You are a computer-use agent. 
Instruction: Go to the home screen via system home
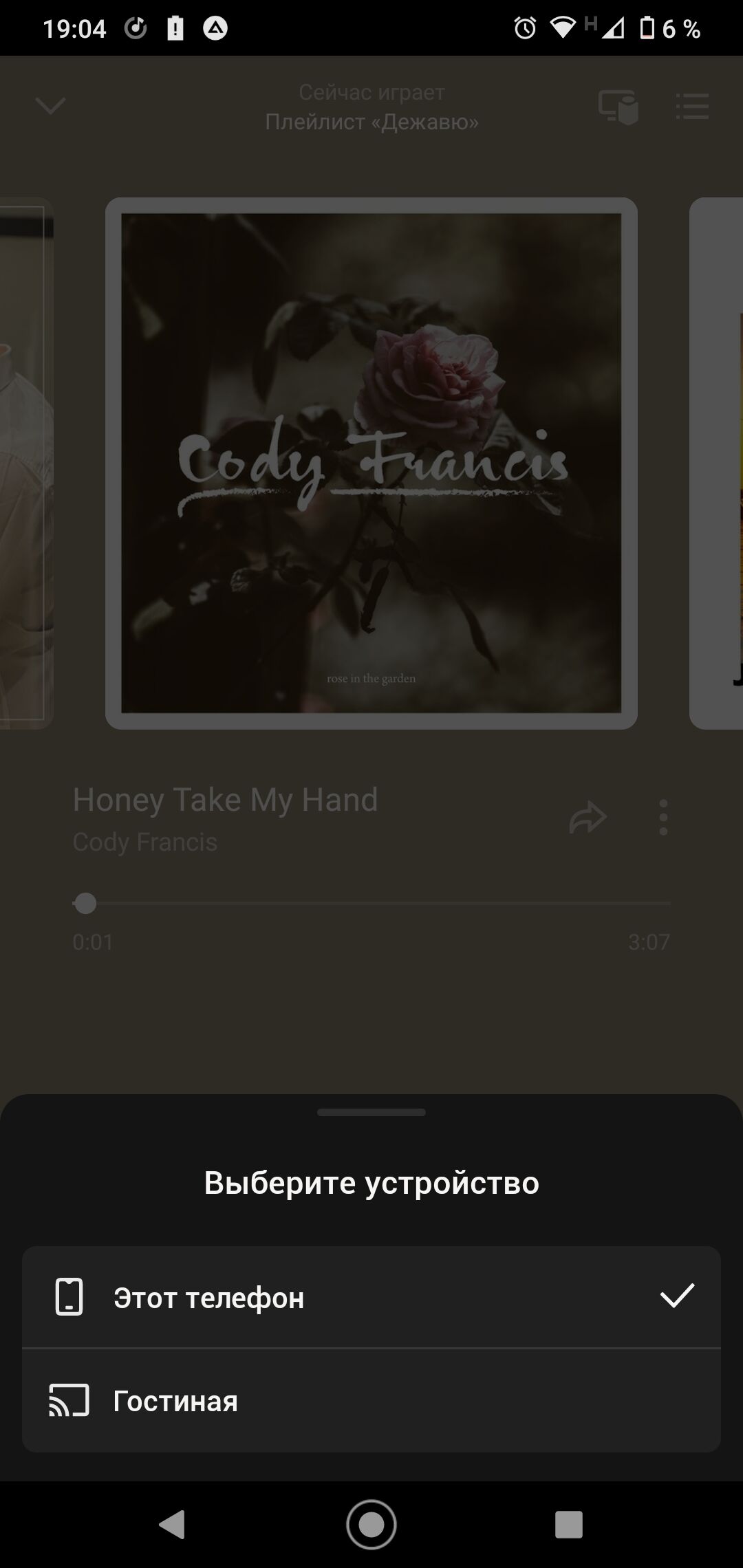point(371,1524)
